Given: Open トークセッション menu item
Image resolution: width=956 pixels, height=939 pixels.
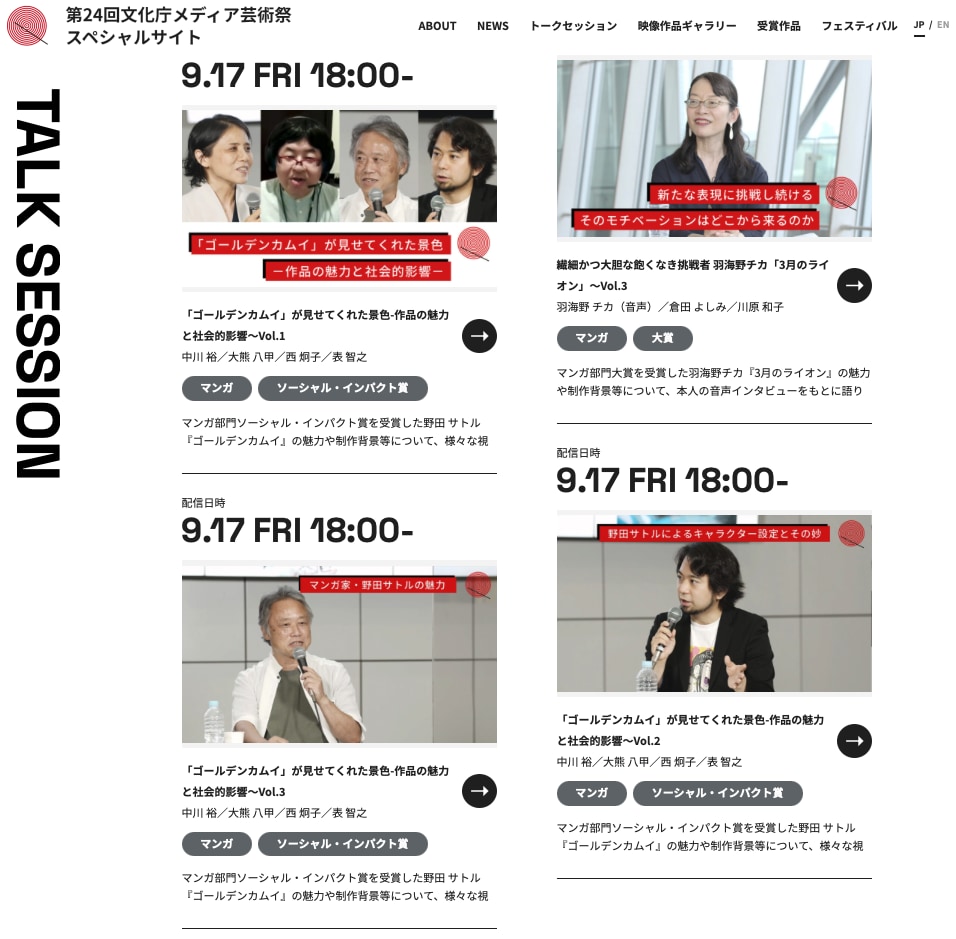Looking at the screenshot, I should pyautogui.click(x=573, y=26).
